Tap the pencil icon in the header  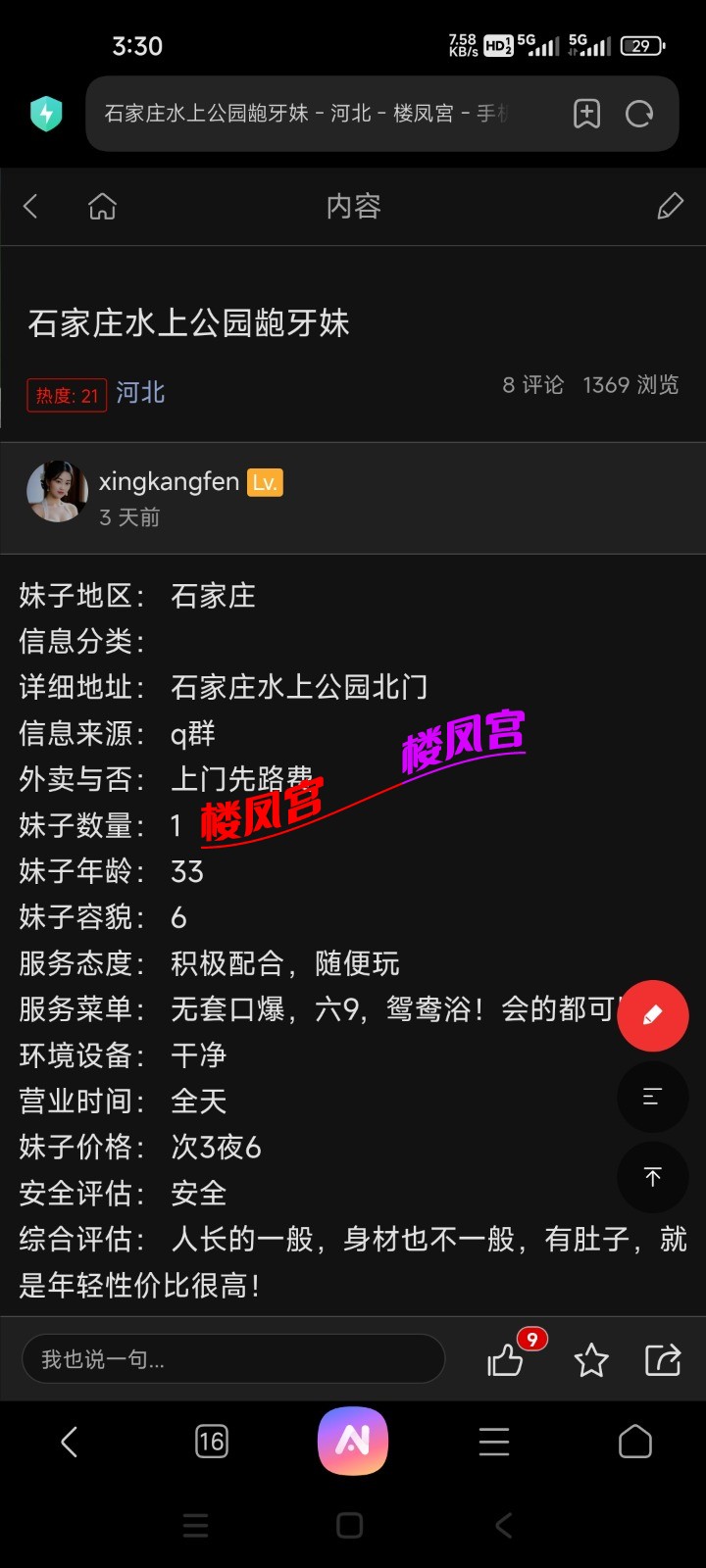(x=670, y=206)
